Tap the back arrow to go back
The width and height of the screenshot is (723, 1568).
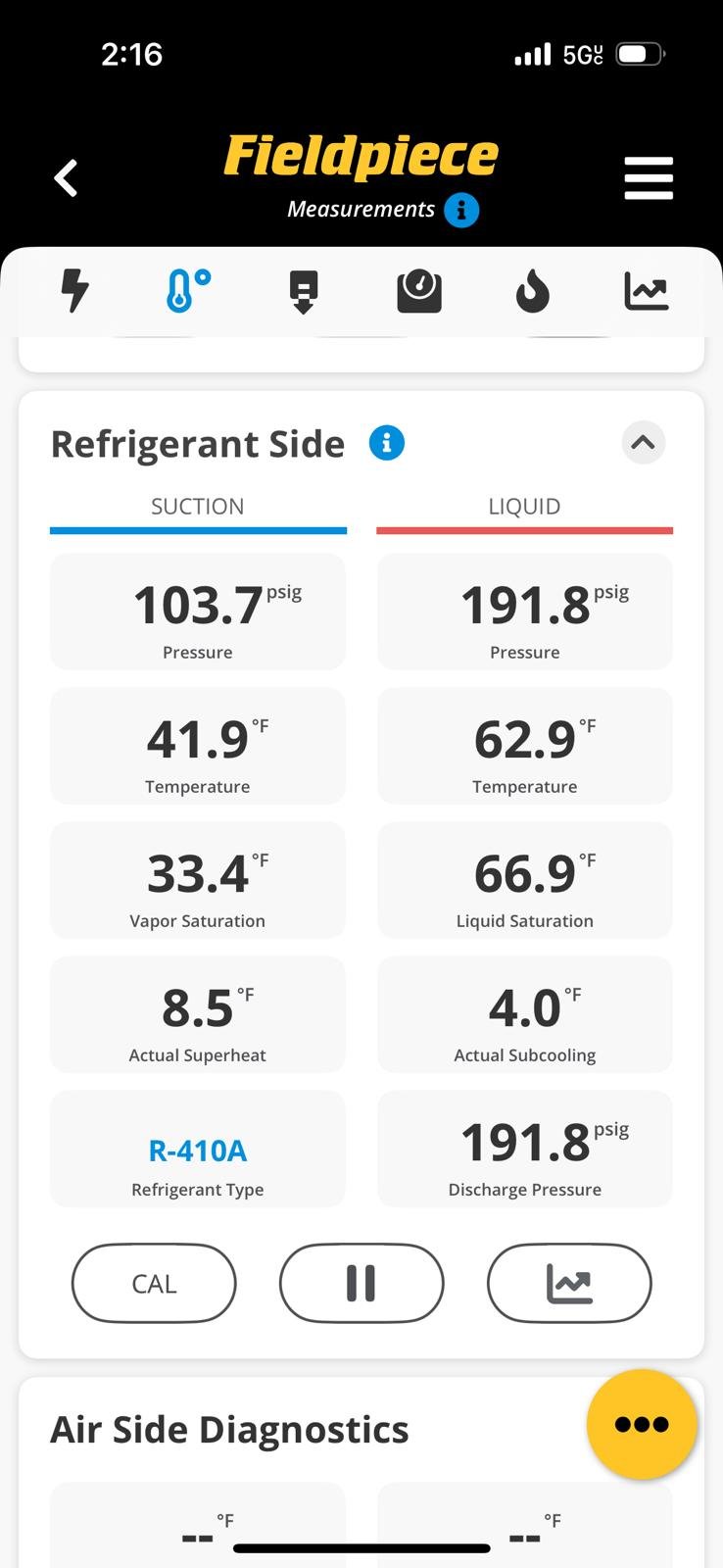(65, 178)
